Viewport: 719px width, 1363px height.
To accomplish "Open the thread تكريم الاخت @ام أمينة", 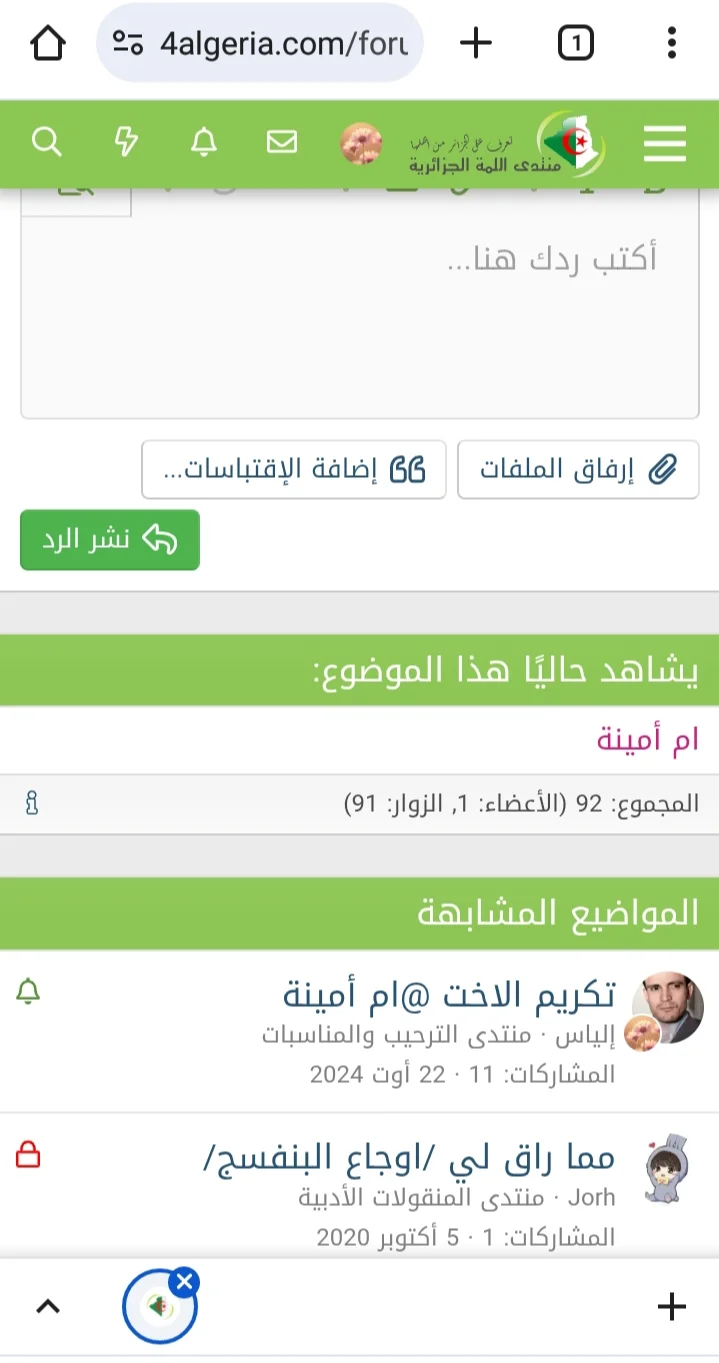I will (449, 994).
